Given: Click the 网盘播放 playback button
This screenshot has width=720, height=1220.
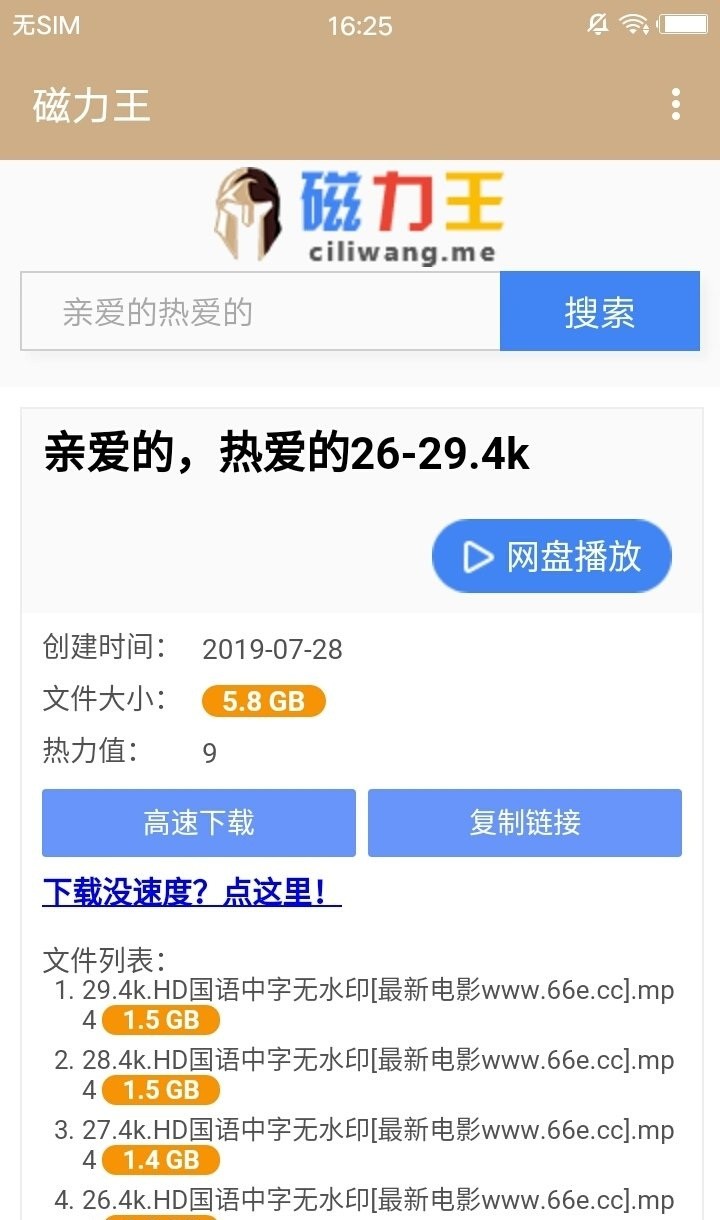Looking at the screenshot, I should click(551, 556).
